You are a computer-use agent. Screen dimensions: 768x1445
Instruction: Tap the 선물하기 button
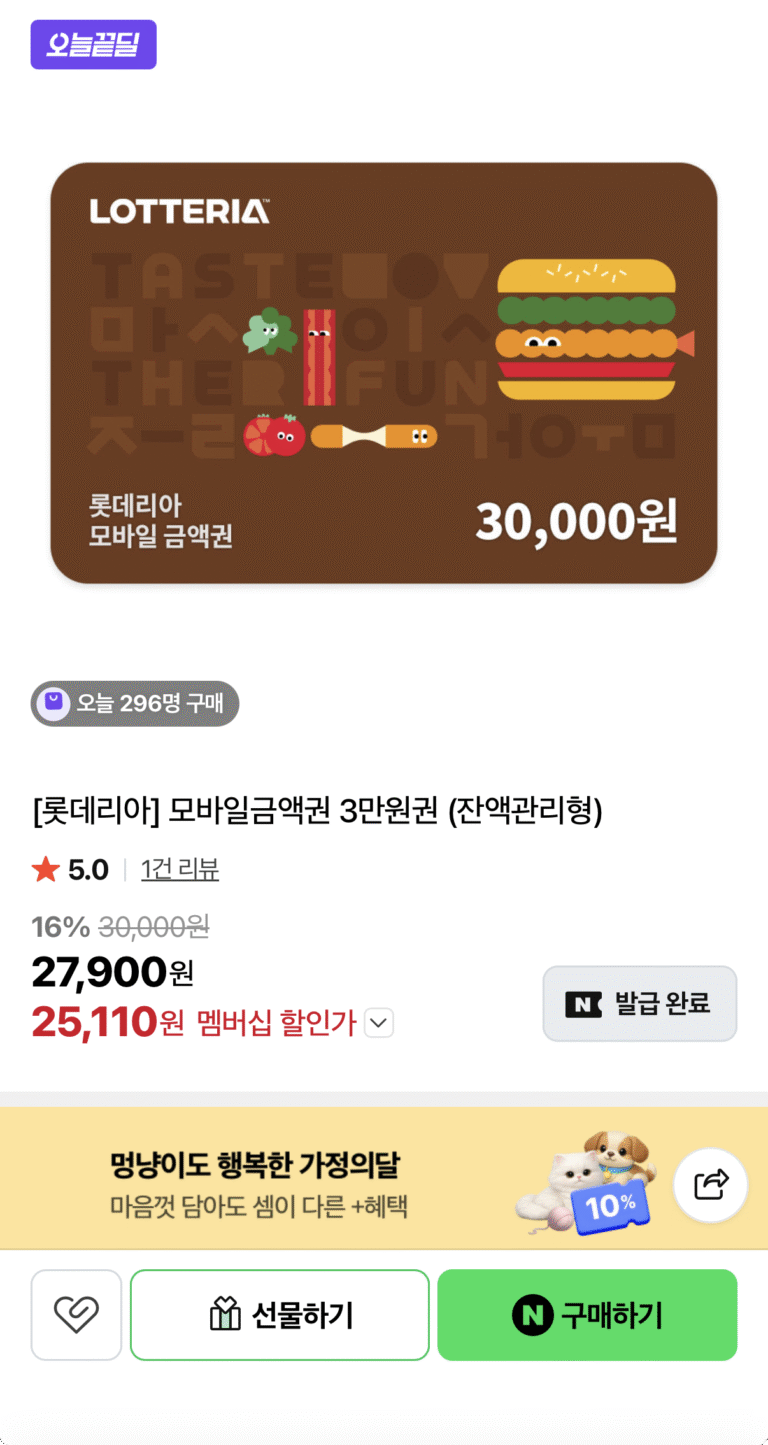[x=280, y=1315]
